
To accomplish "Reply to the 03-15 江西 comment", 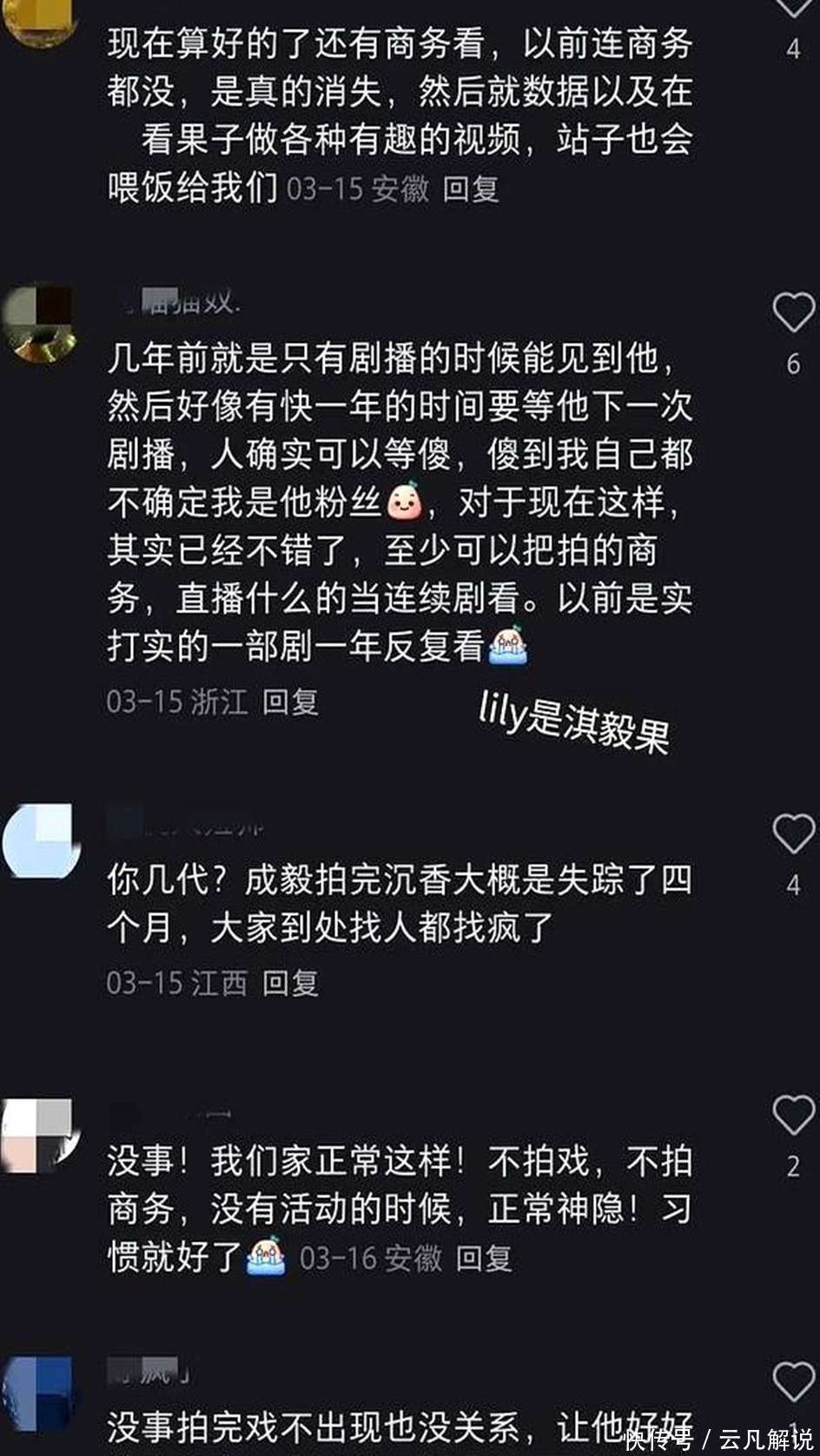I will [290, 983].
